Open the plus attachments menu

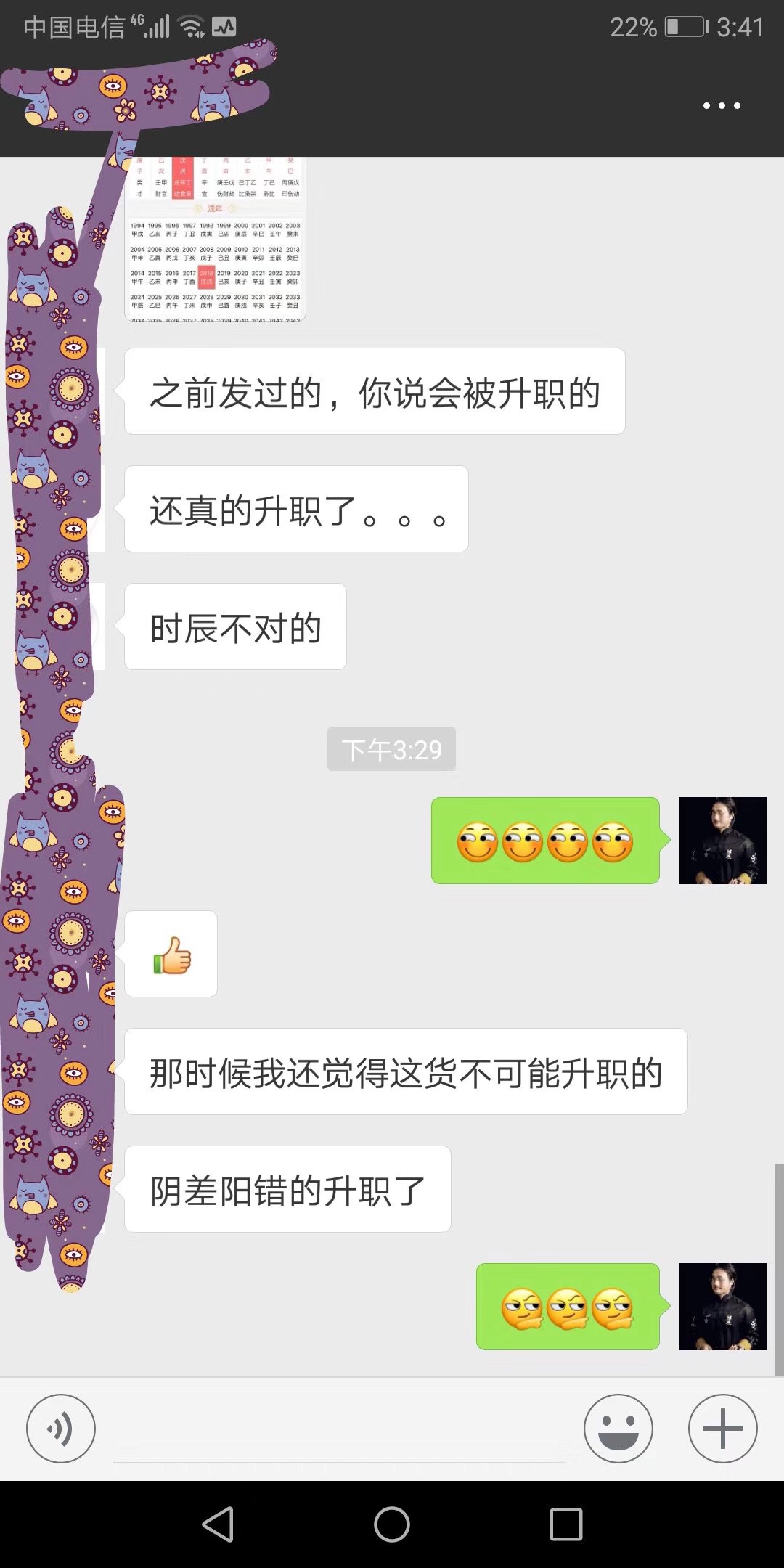[722, 1429]
